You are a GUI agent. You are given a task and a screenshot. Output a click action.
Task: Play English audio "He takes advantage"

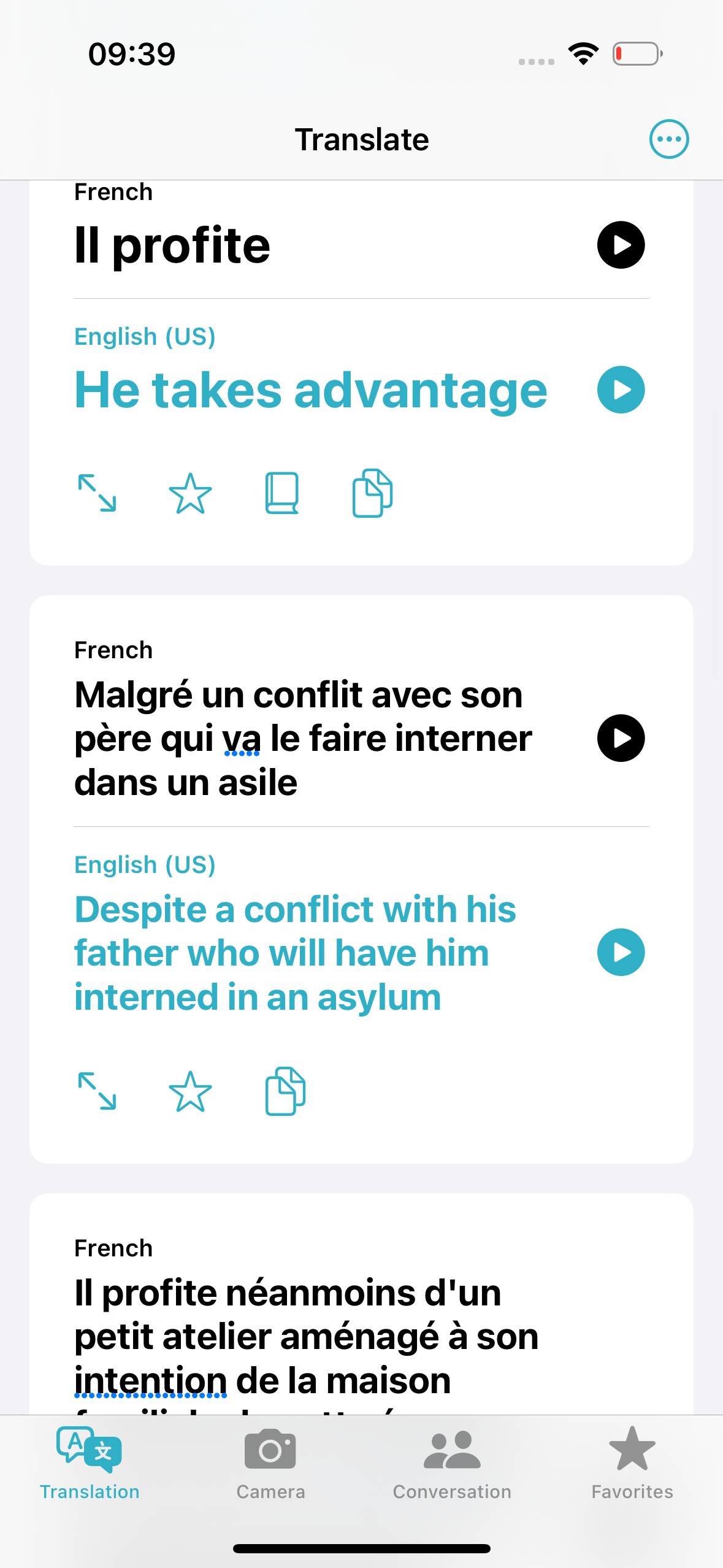click(621, 390)
